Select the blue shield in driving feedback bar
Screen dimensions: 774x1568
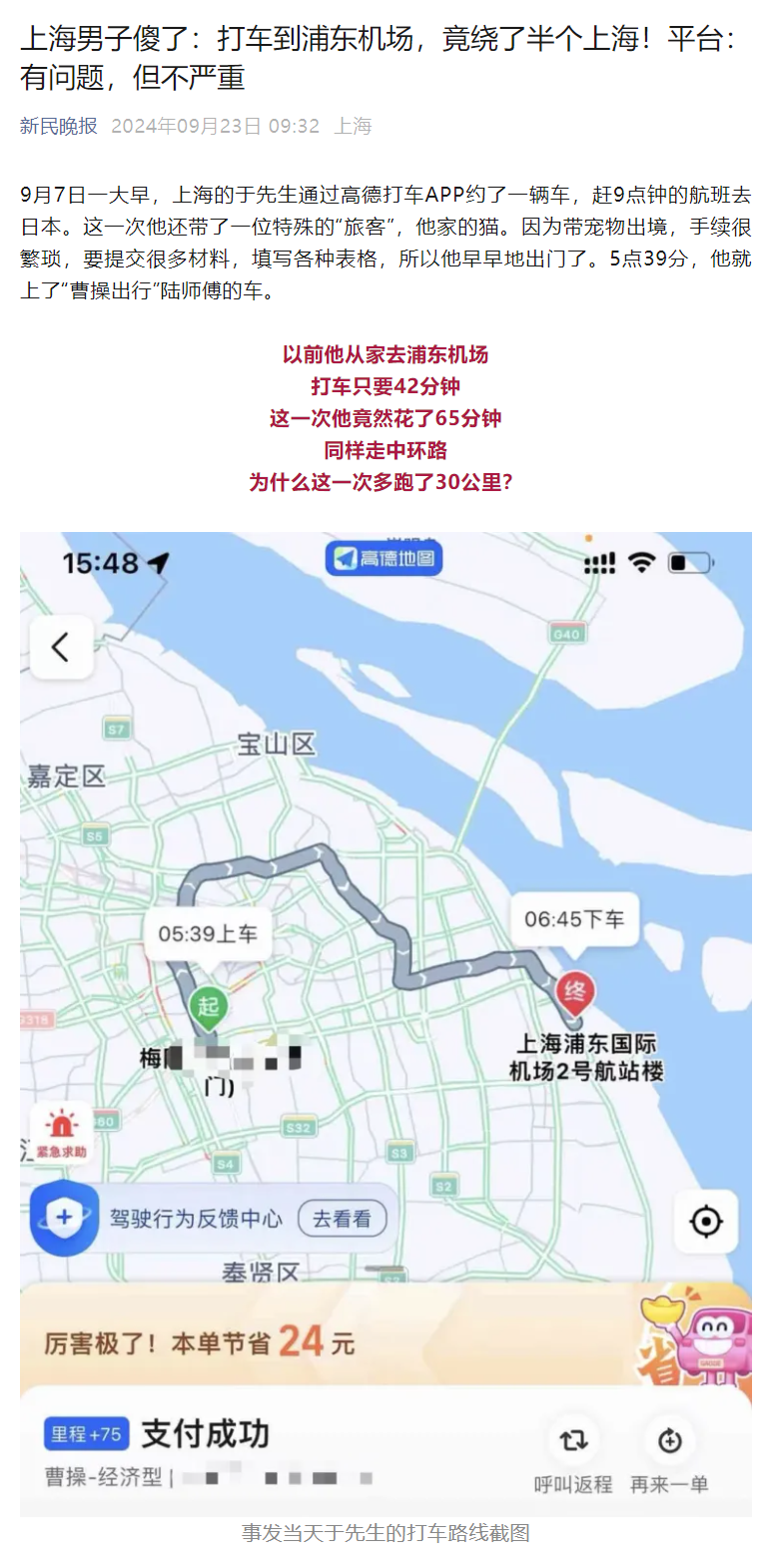pyautogui.click(x=63, y=1218)
